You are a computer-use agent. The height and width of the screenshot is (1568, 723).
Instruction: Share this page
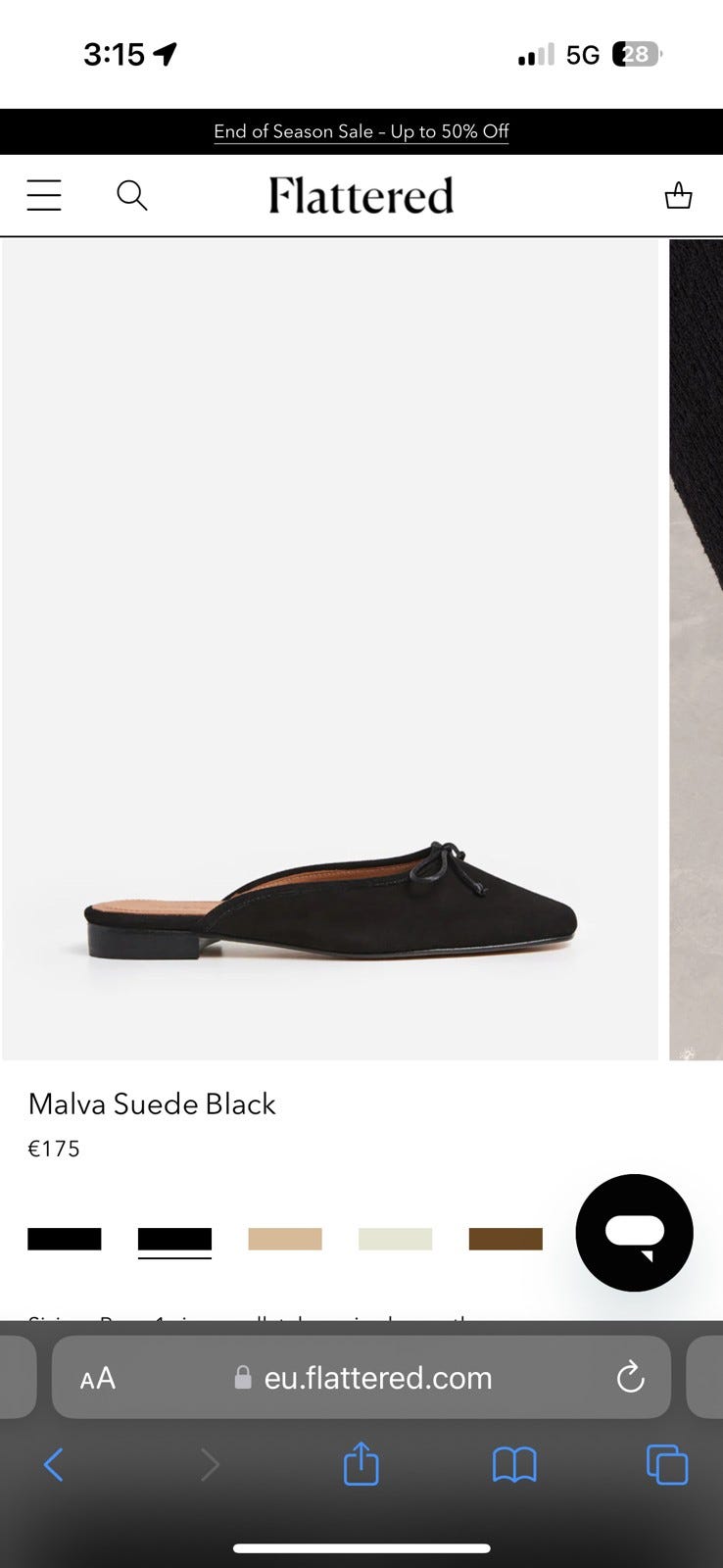pos(361,1463)
